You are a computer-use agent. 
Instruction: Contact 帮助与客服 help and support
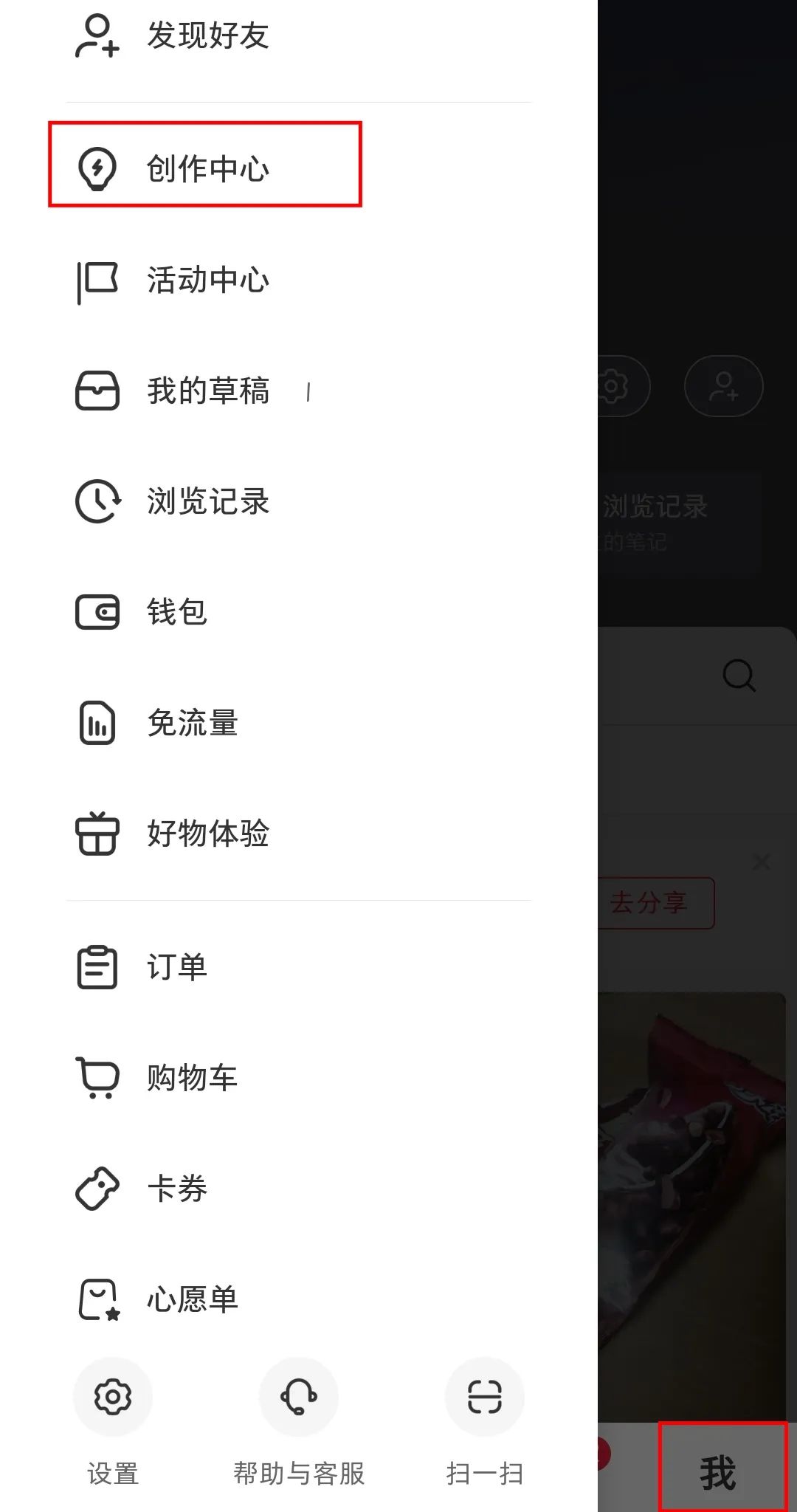click(298, 1398)
